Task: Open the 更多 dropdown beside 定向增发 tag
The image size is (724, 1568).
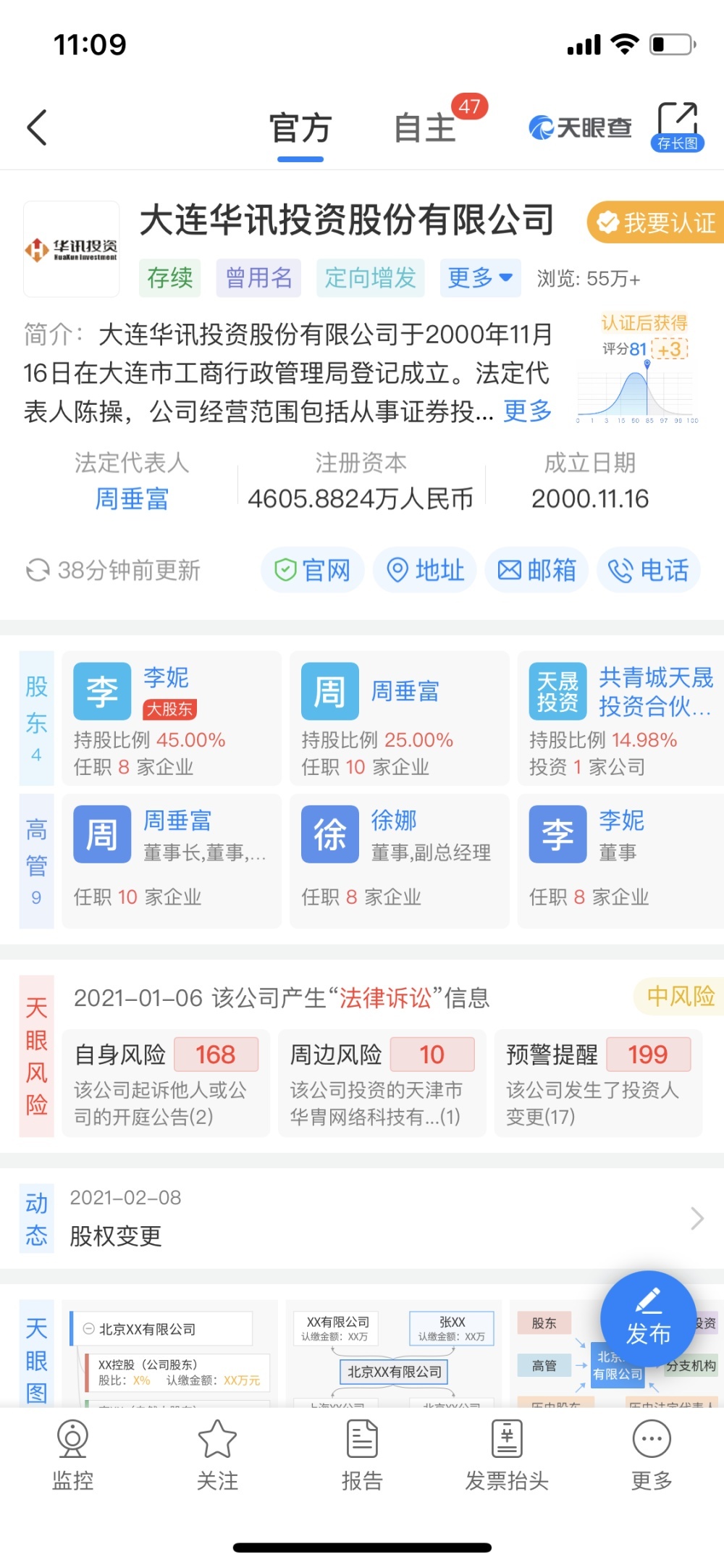Action: [x=481, y=278]
